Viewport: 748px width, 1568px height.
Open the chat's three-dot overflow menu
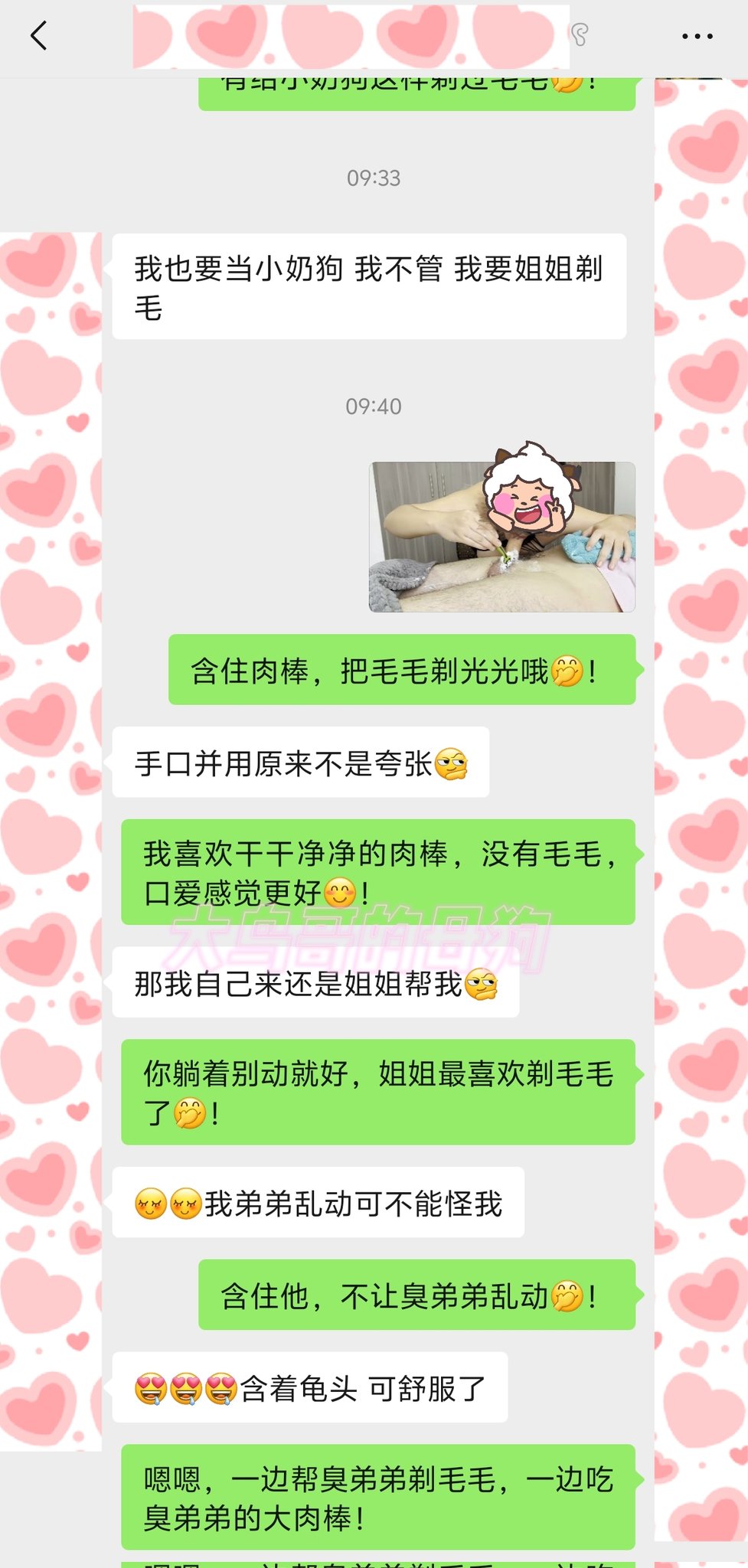pyautogui.click(x=697, y=36)
